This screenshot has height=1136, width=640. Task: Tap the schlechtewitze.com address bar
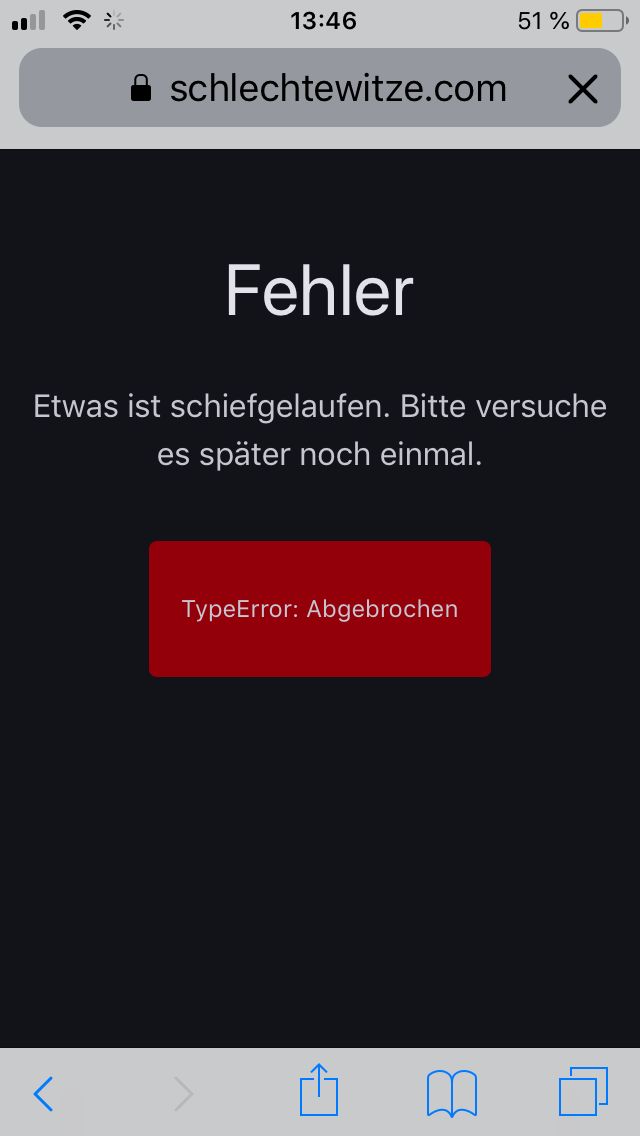coord(320,90)
